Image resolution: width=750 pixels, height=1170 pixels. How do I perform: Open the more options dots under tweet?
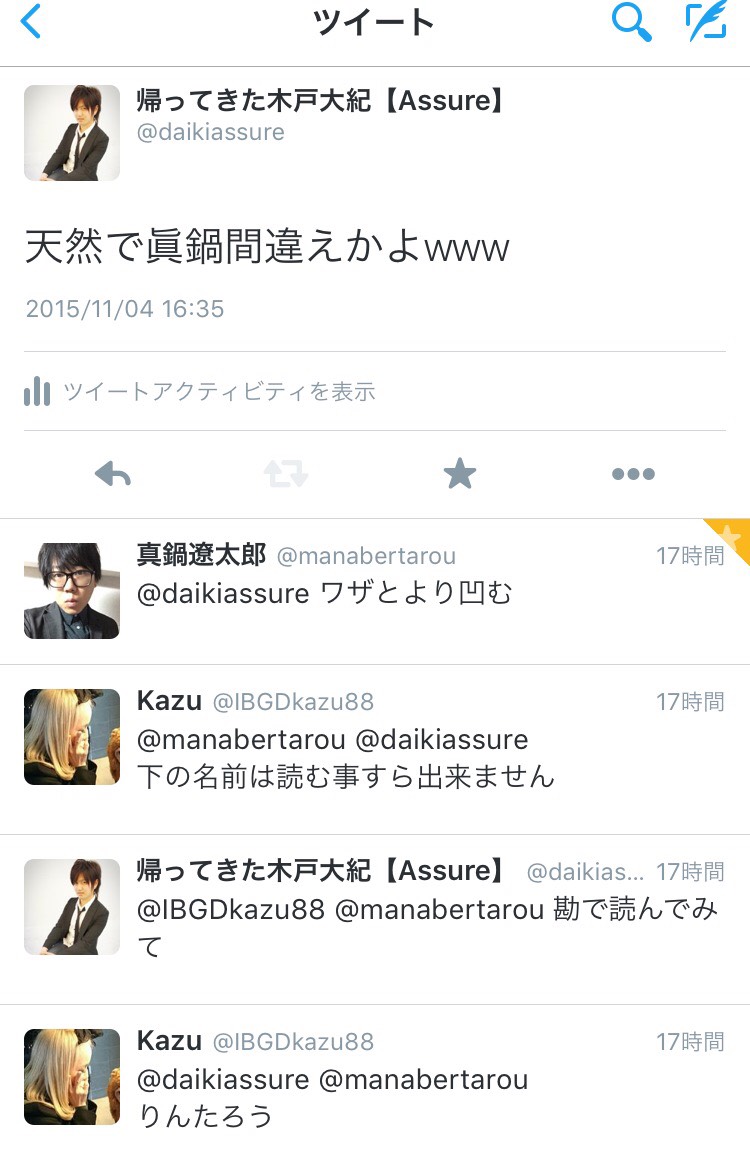pos(633,474)
